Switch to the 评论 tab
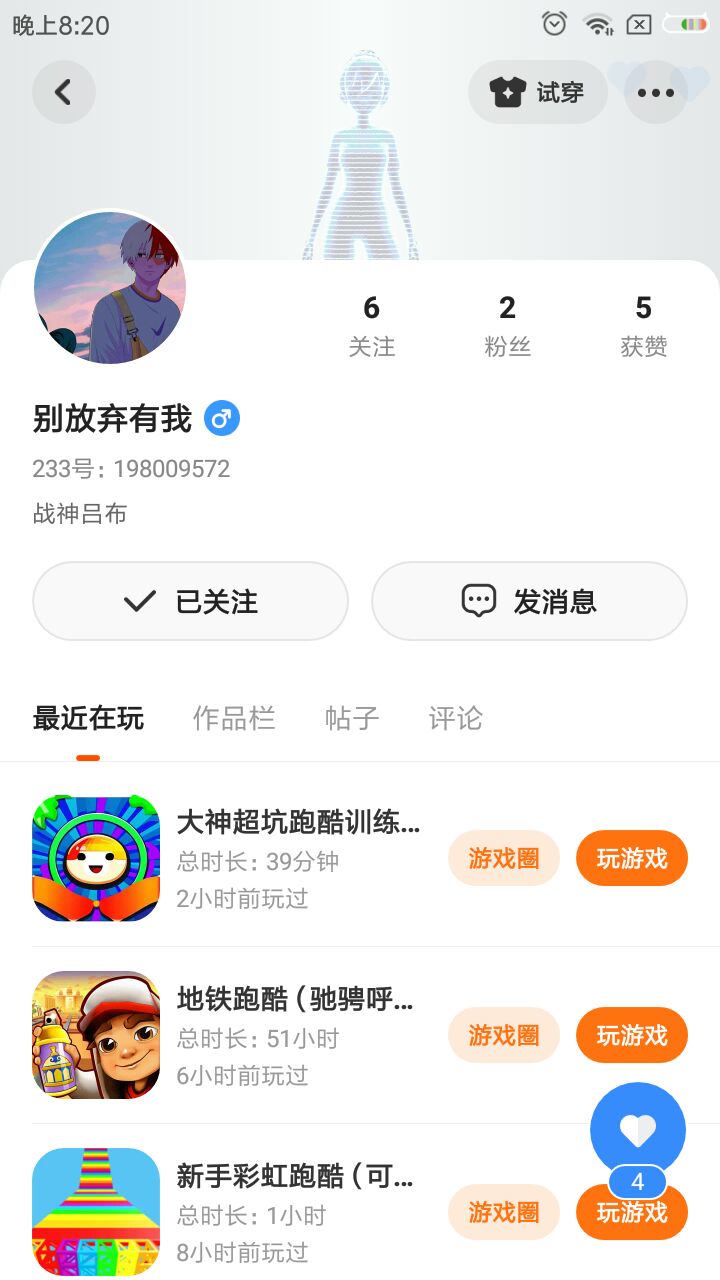Screen dimensions: 720x1280 click(456, 718)
